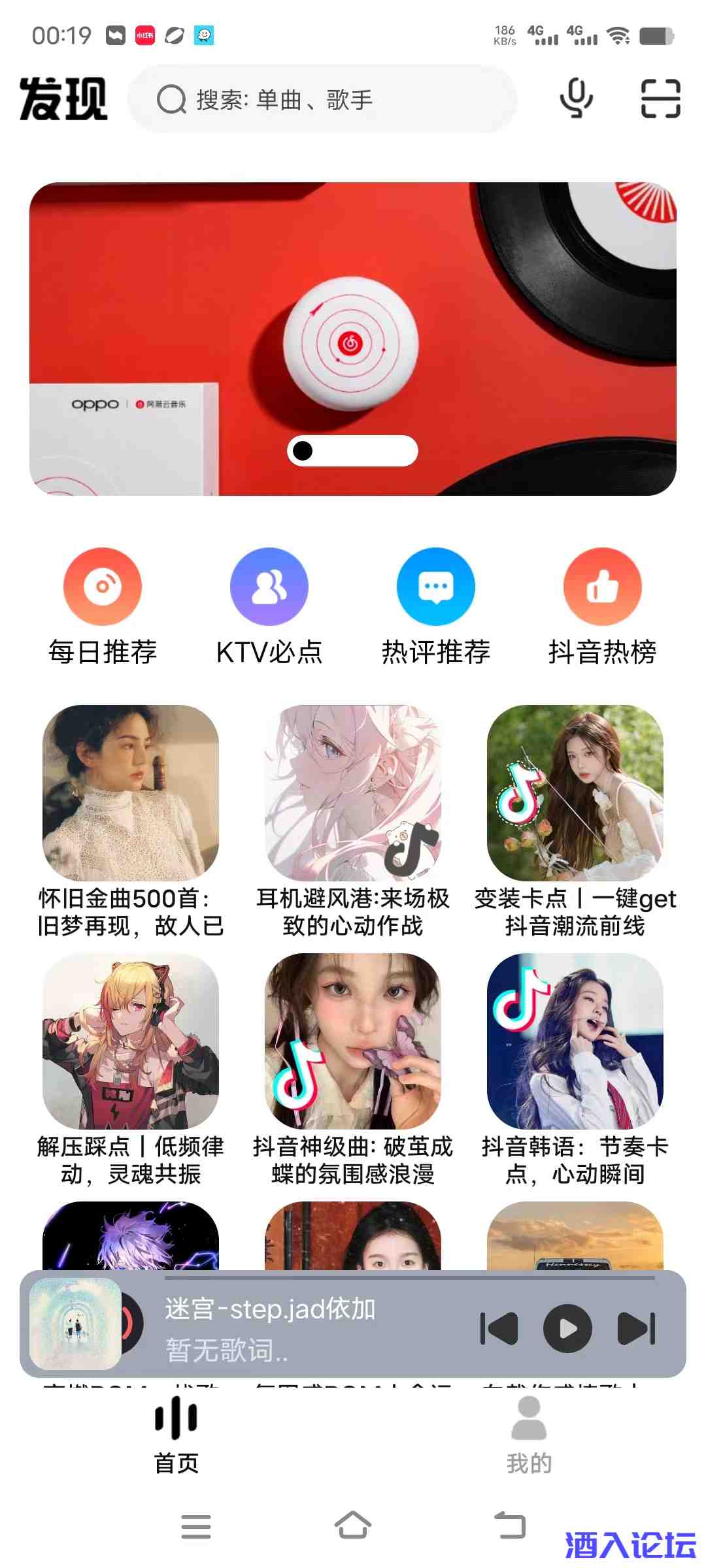Open the search box for songs and singers
Viewport: 706px width, 1568px height.
pyautogui.click(x=322, y=99)
